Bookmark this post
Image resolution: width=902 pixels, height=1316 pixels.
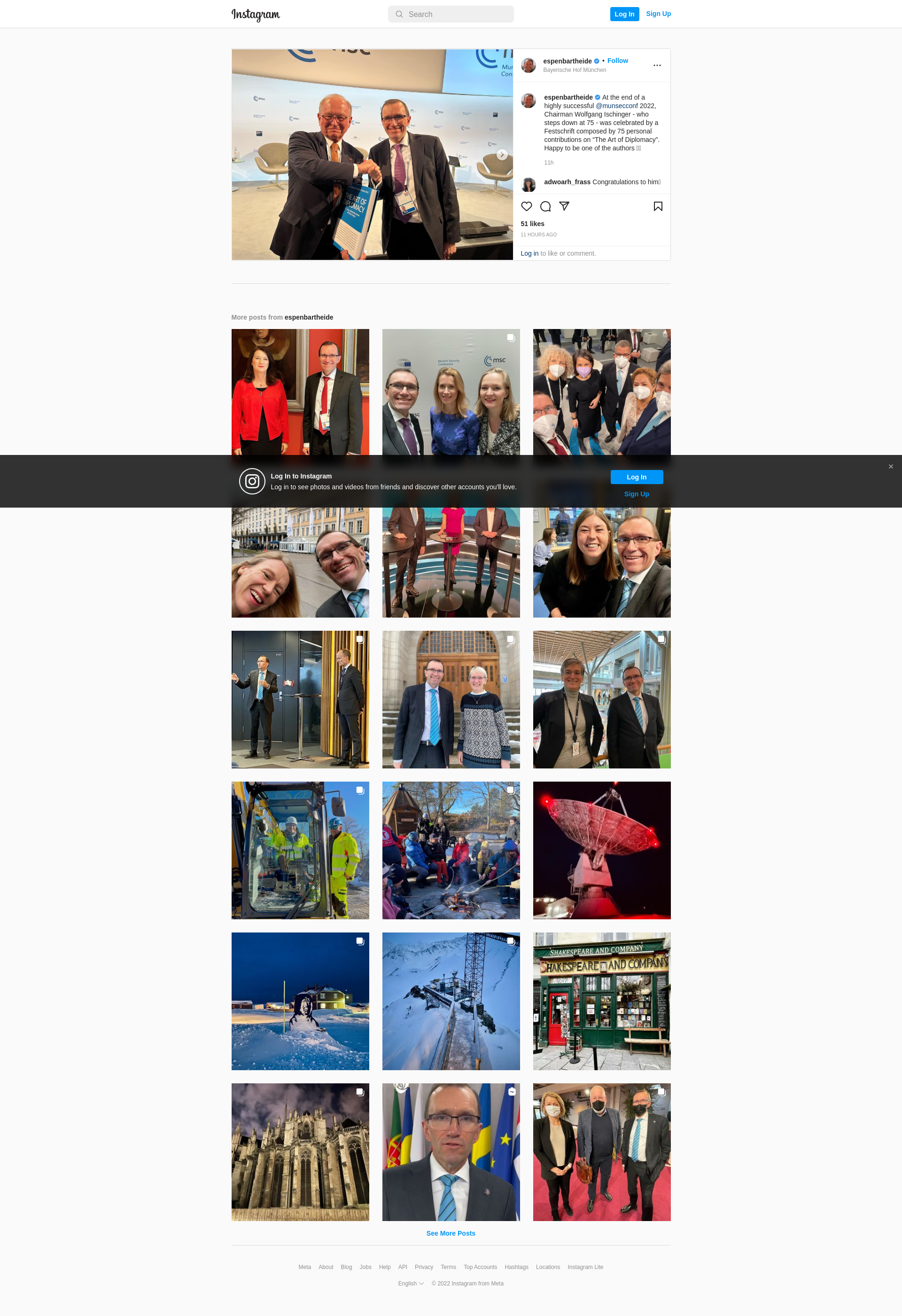tap(658, 206)
